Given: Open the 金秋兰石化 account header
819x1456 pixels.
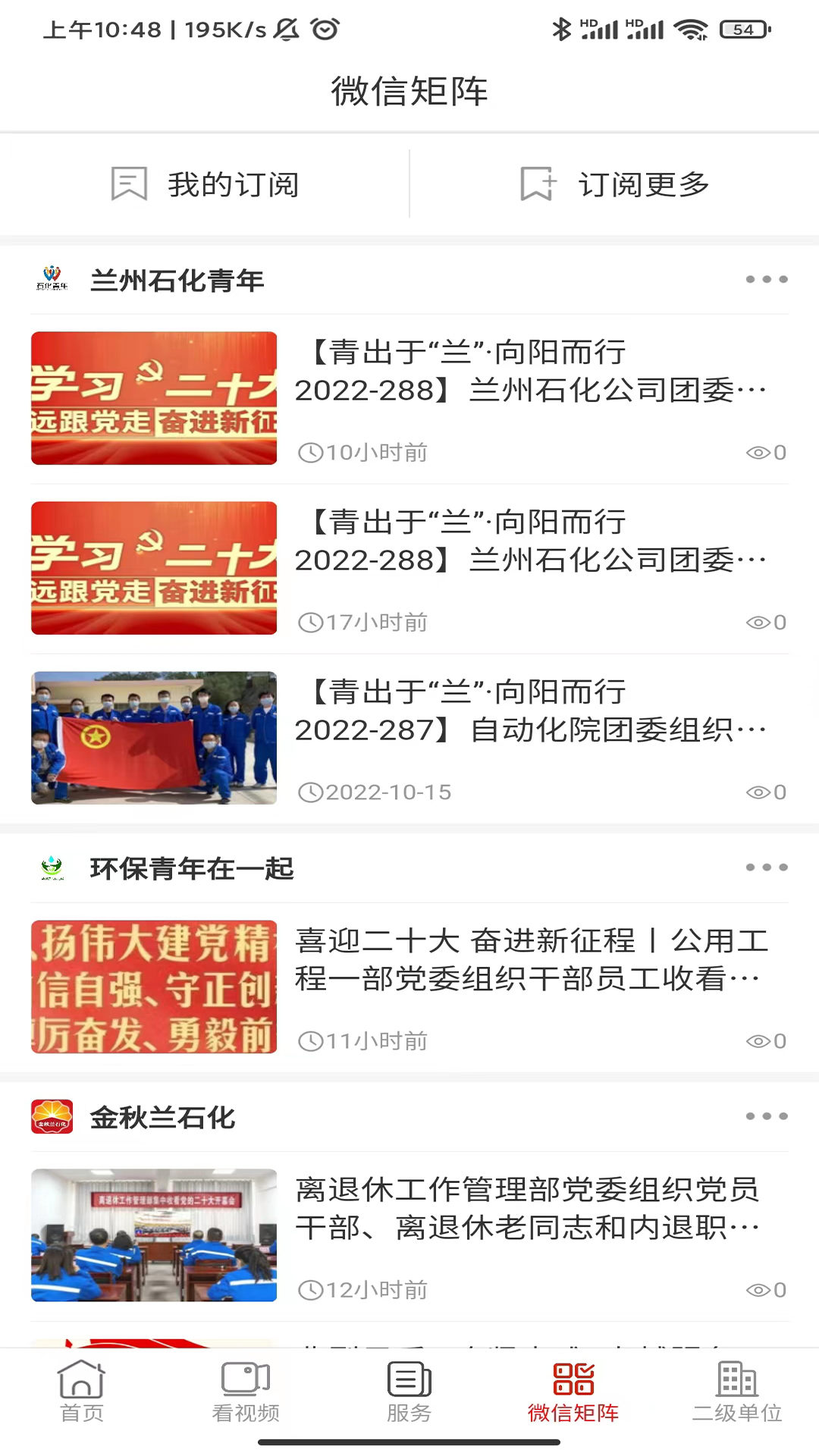Looking at the screenshot, I should pos(162,1117).
